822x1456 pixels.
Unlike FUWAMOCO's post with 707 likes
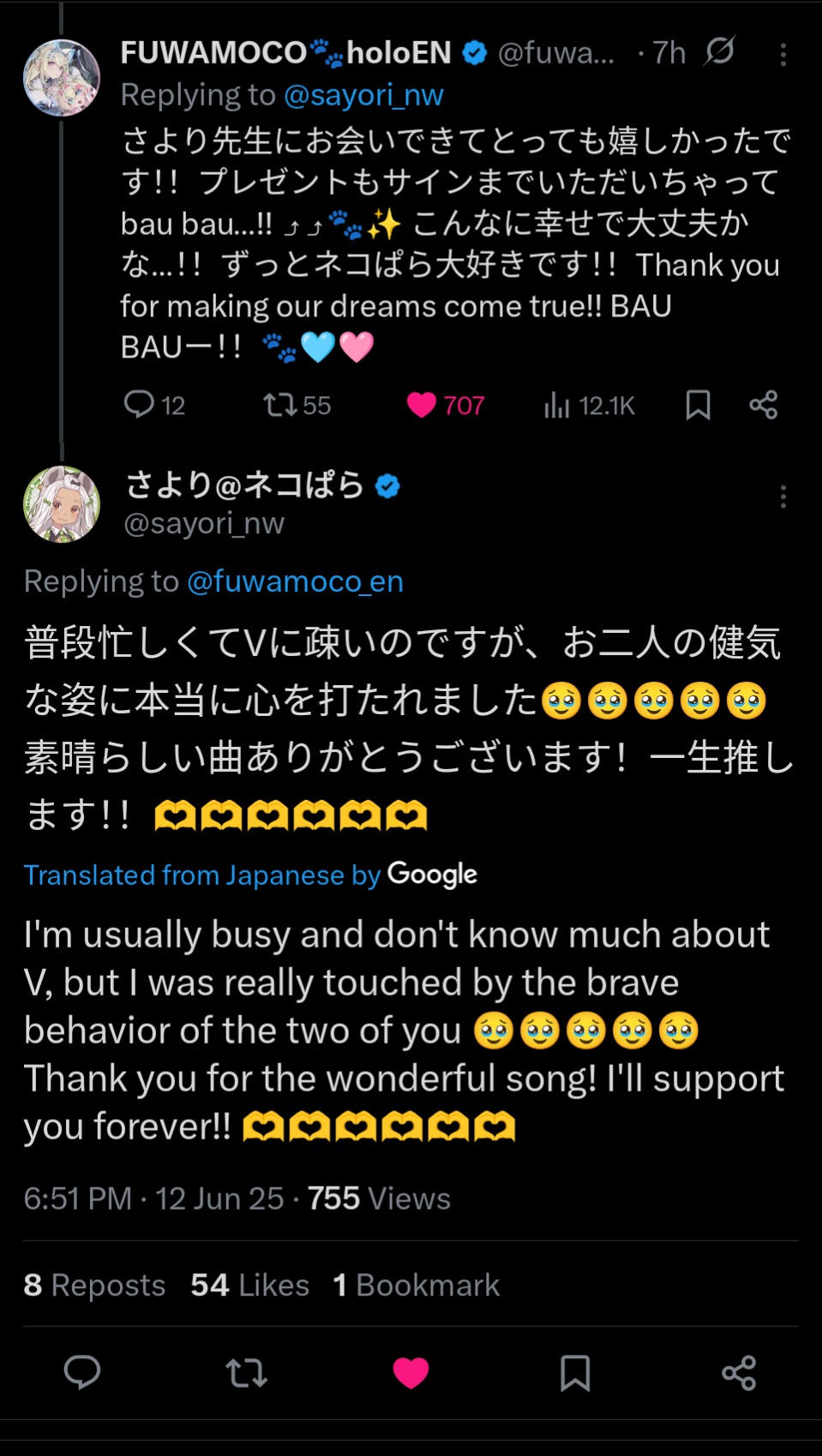click(422, 405)
